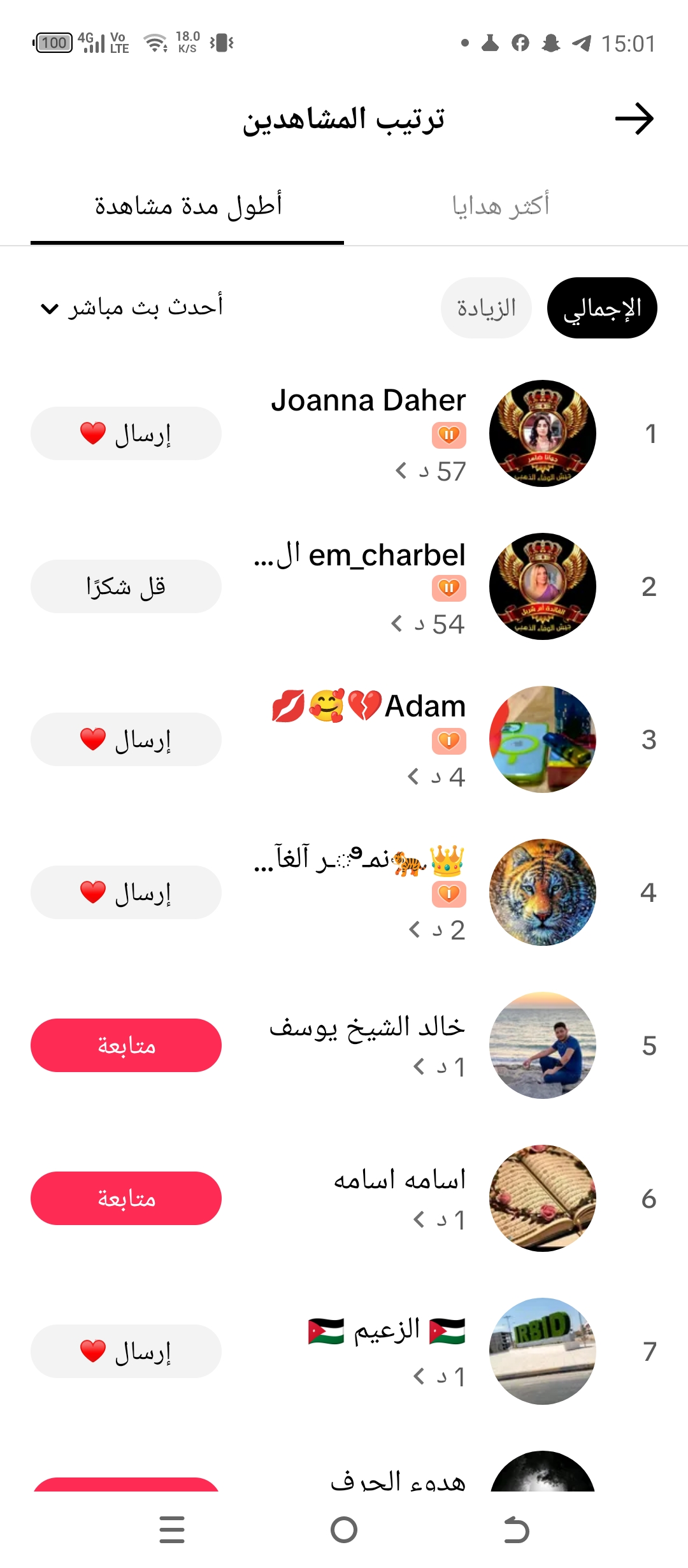Send a heart to Adam
The image size is (688, 1568).
(126, 739)
